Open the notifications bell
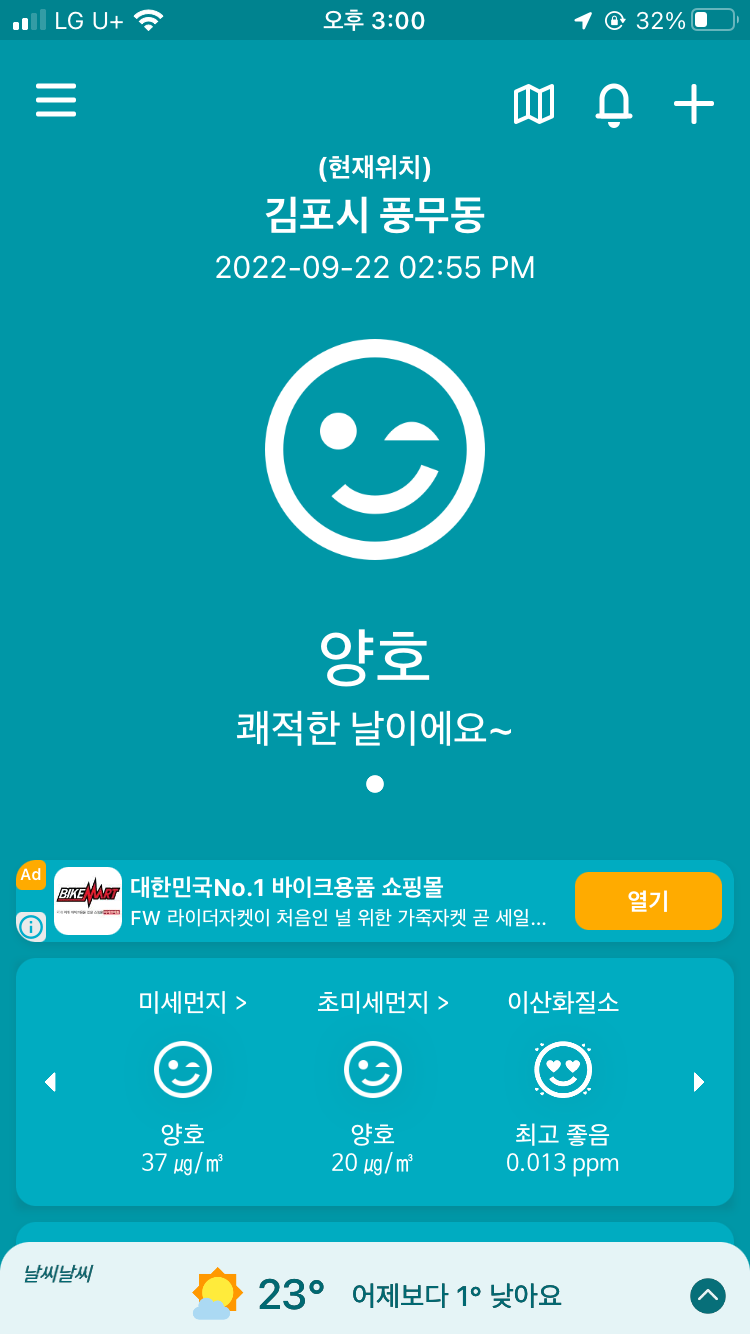Screen dimensions: 750x1334 [x=614, y=105]
